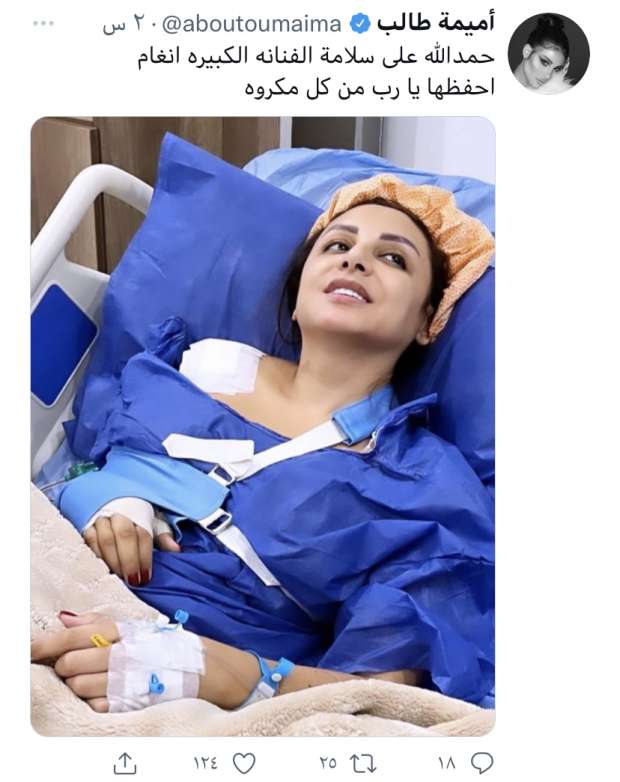View the attached hospital photo in full
This screenshot has height=782, width=620.
[x=262, y=426]
